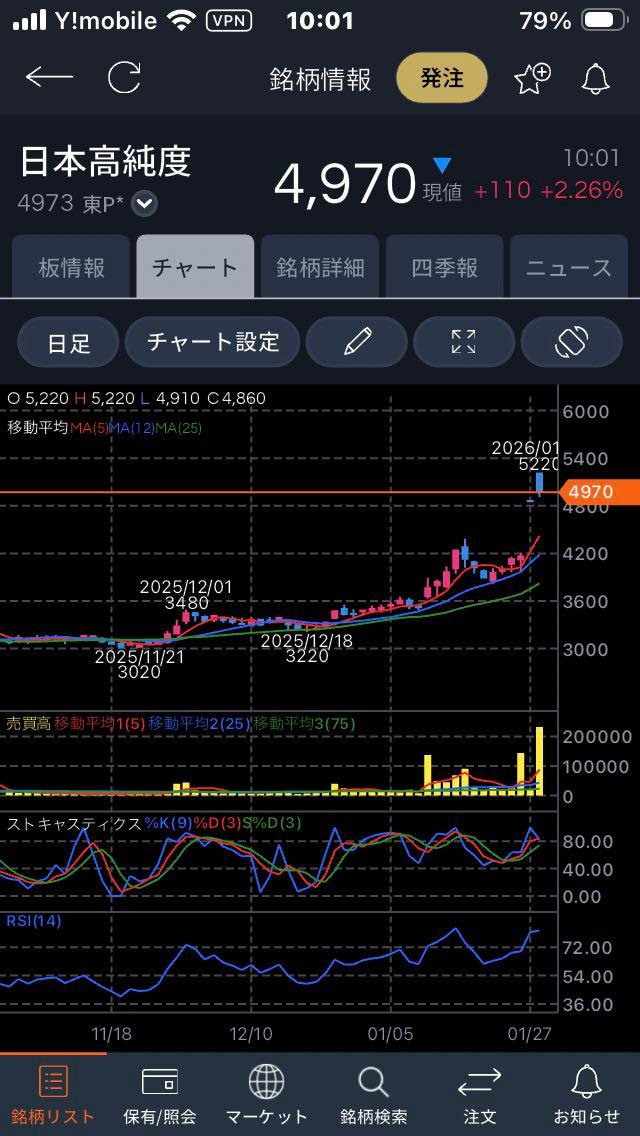Refresh the stock quote
This screenshot has width=640, height=1136.
(x=124, y=78)
